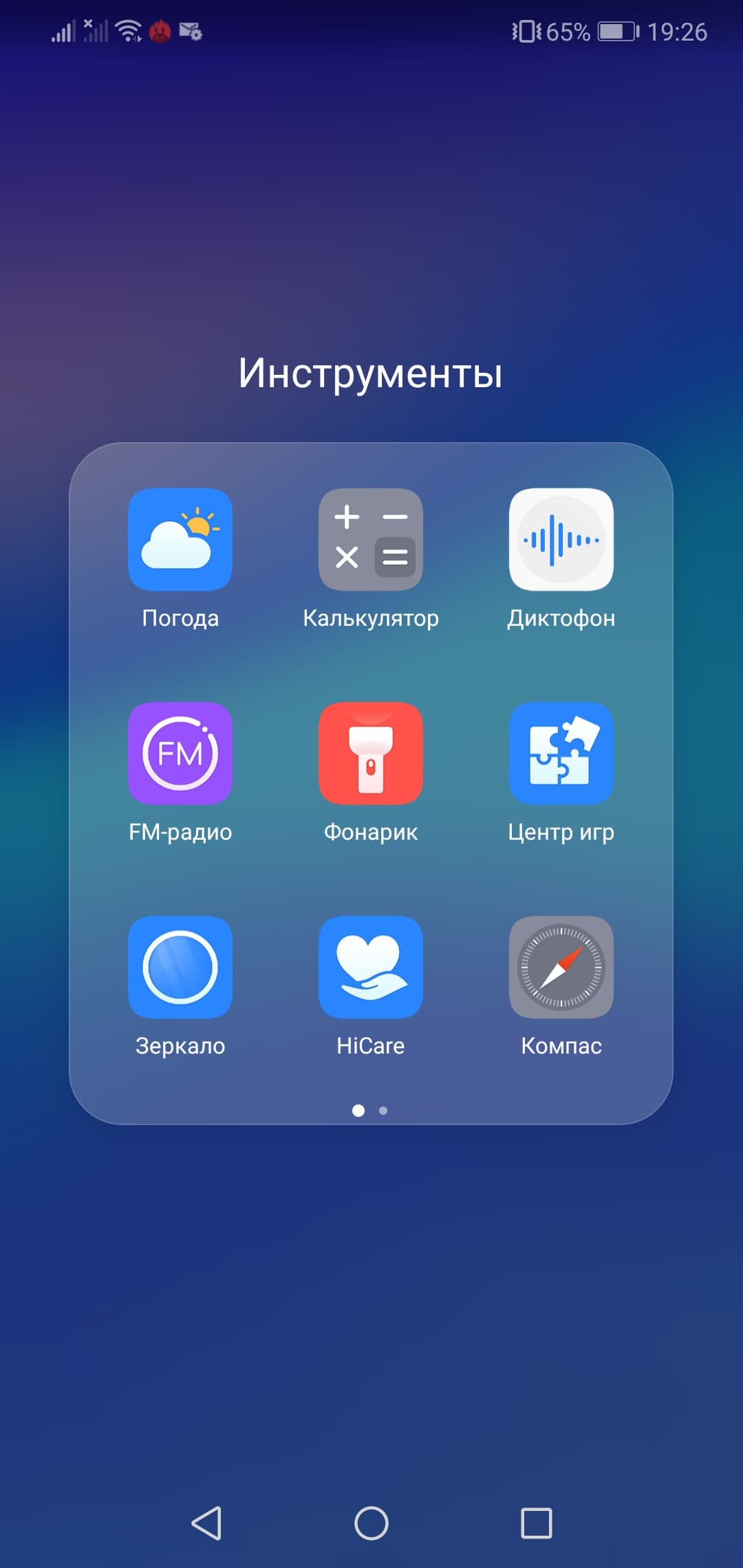
Task: Open the Фонарик flashlight app
Action: 371,754
